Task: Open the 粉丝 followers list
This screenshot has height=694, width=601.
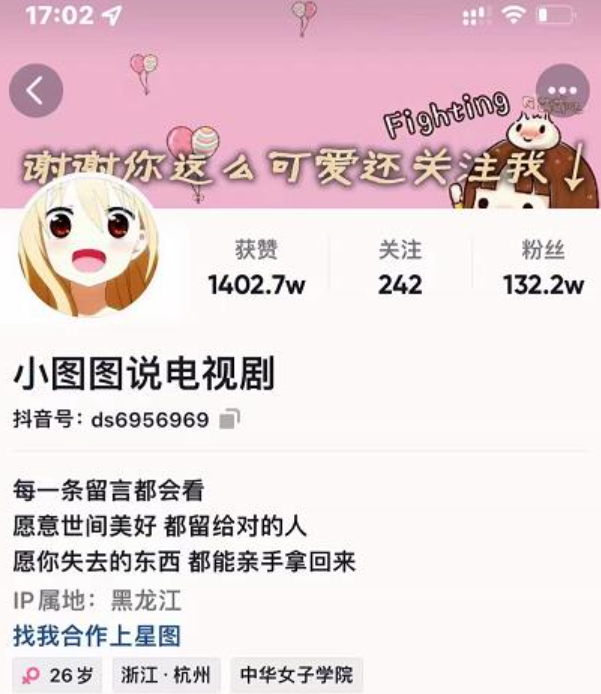Action: click(x=543, y=268)
